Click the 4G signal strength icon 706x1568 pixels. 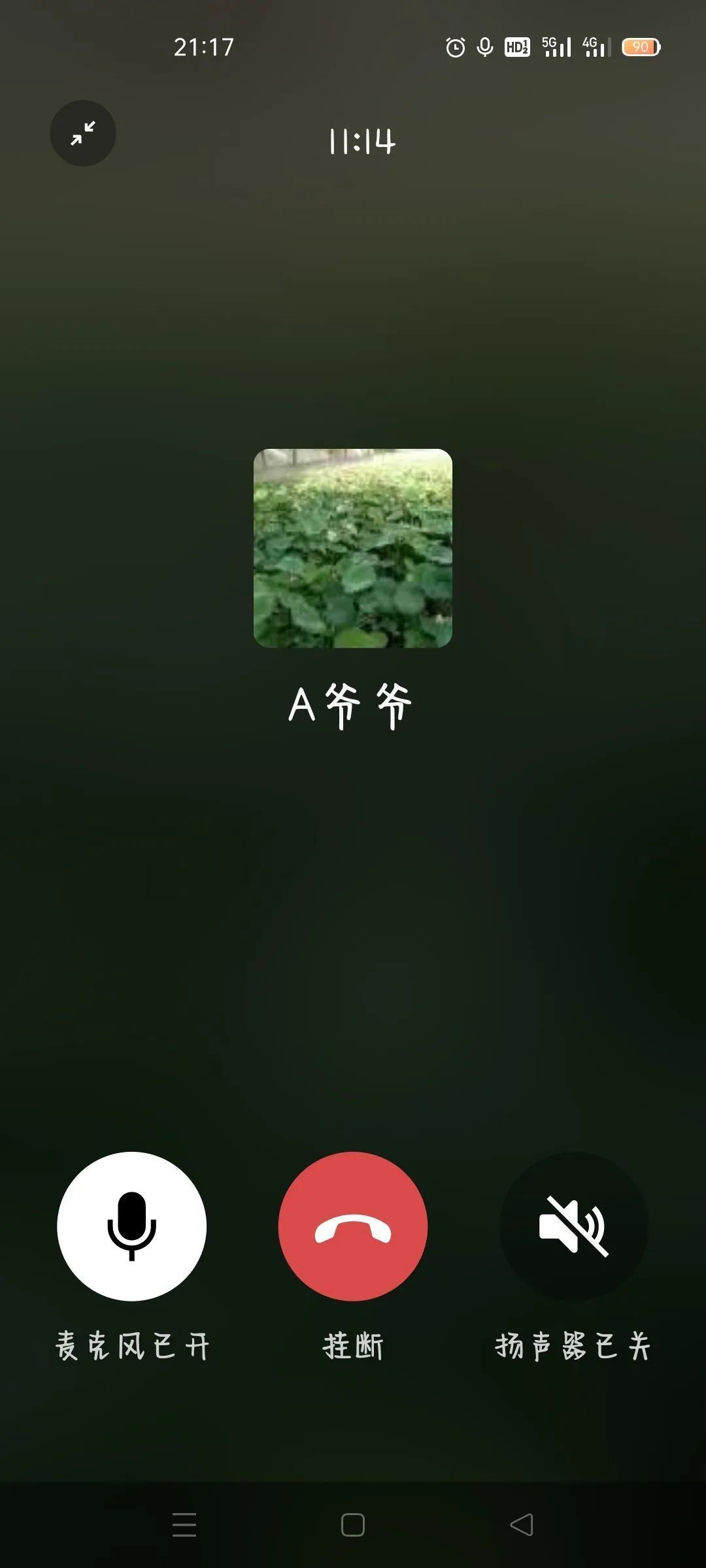(596, 48)
